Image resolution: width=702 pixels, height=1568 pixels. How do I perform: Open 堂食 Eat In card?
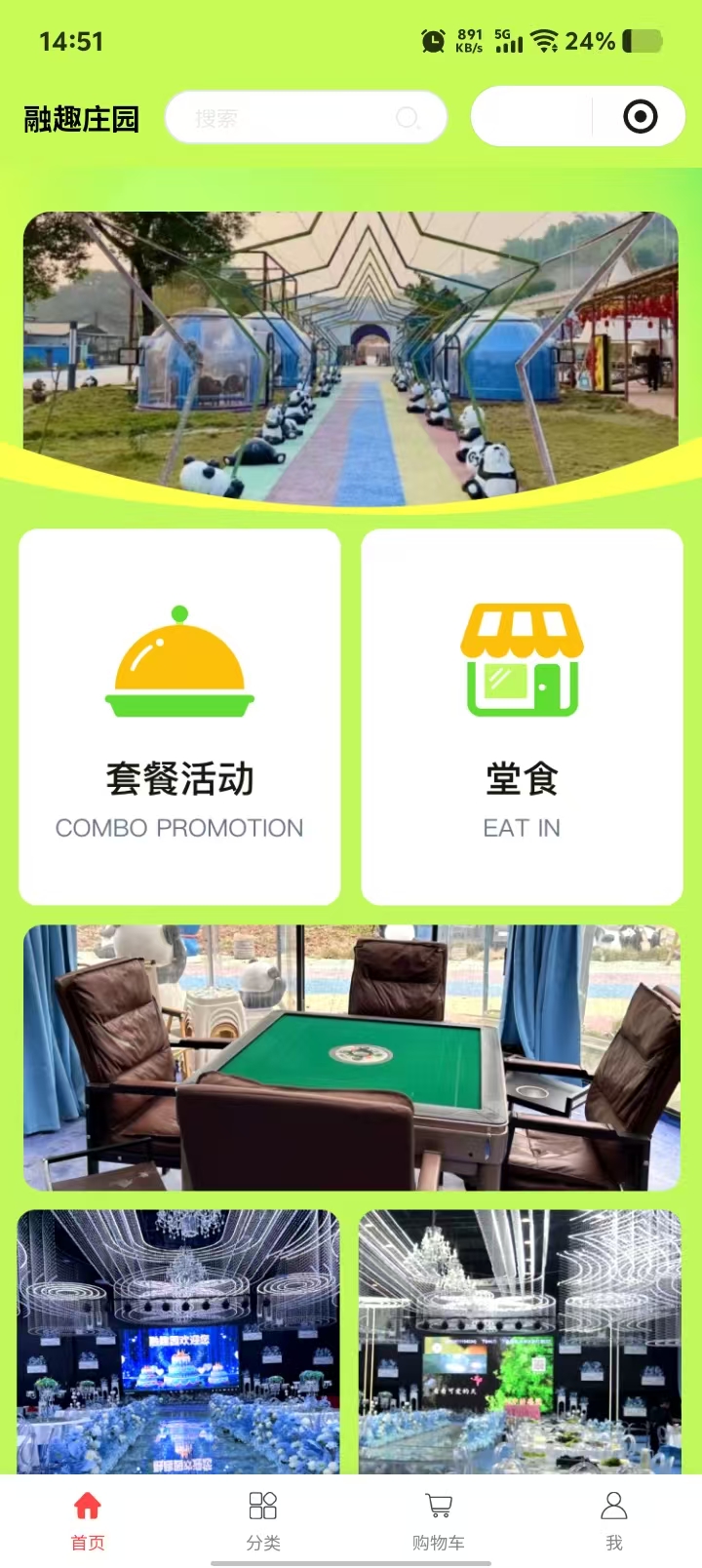pos(522,717)
